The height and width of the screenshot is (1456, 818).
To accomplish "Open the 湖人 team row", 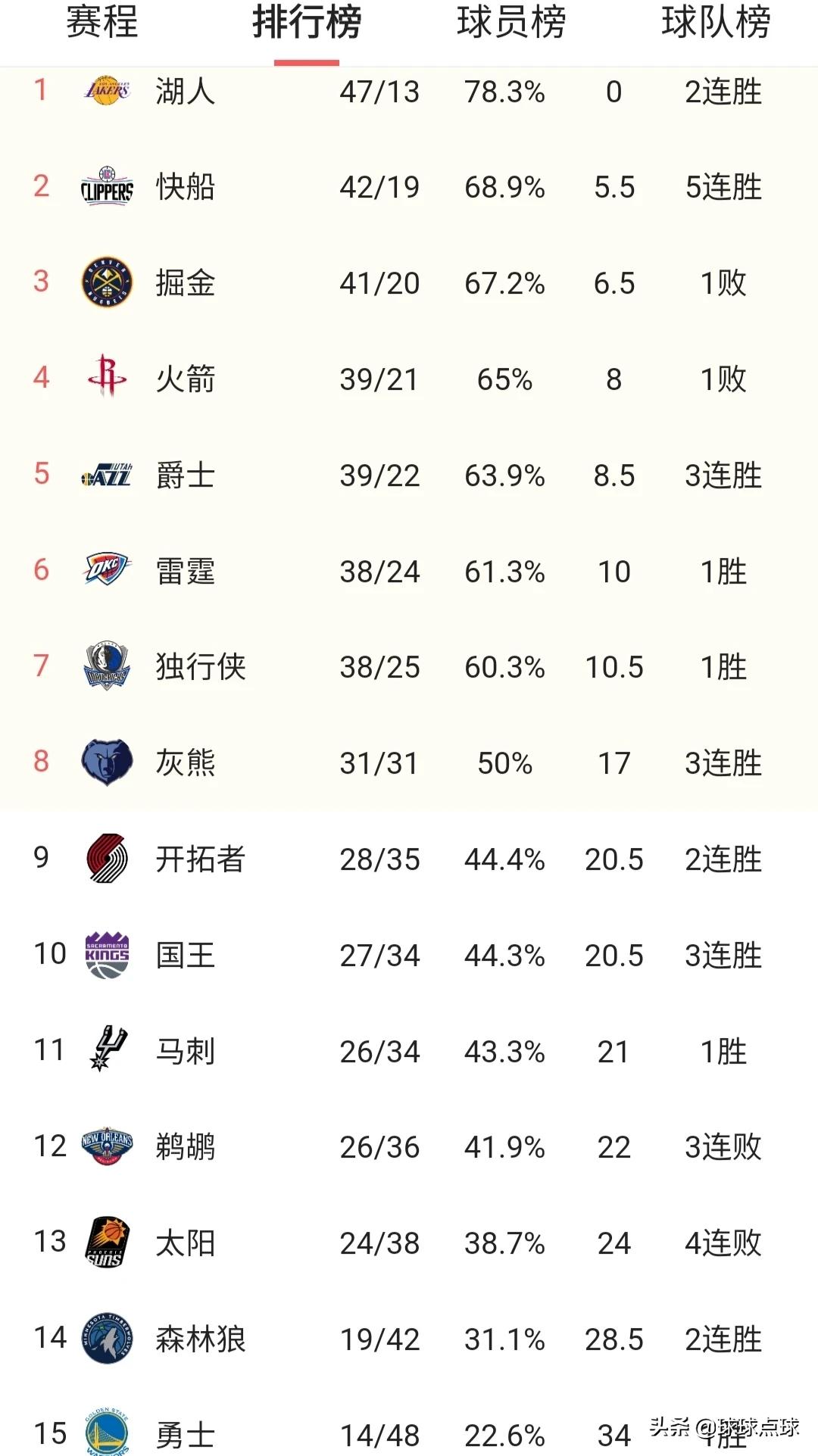I will click(x=409, y=92).
